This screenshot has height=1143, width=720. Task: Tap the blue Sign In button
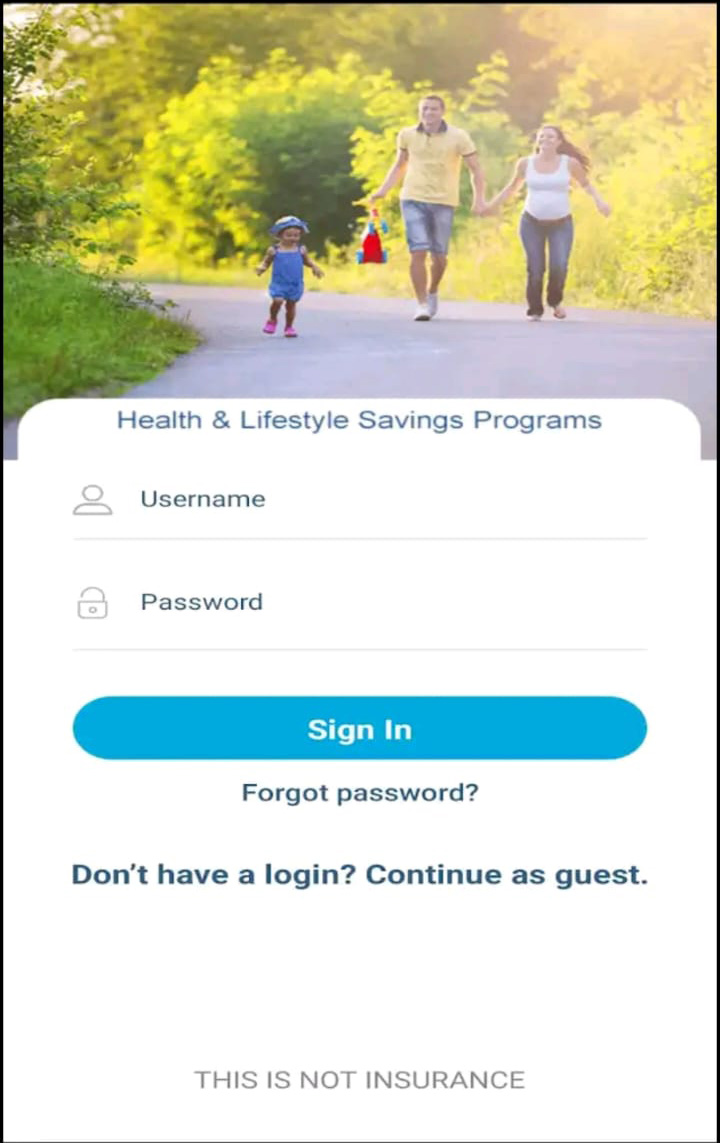point(360,729)
